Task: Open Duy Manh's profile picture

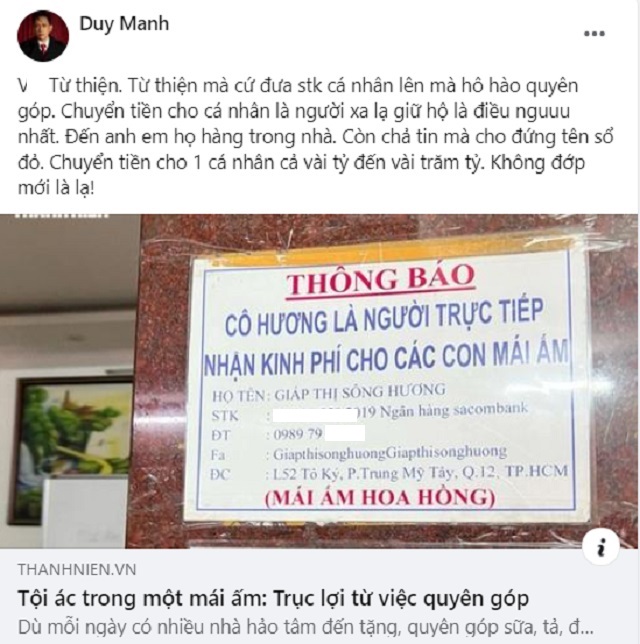Action: (42, 36)
